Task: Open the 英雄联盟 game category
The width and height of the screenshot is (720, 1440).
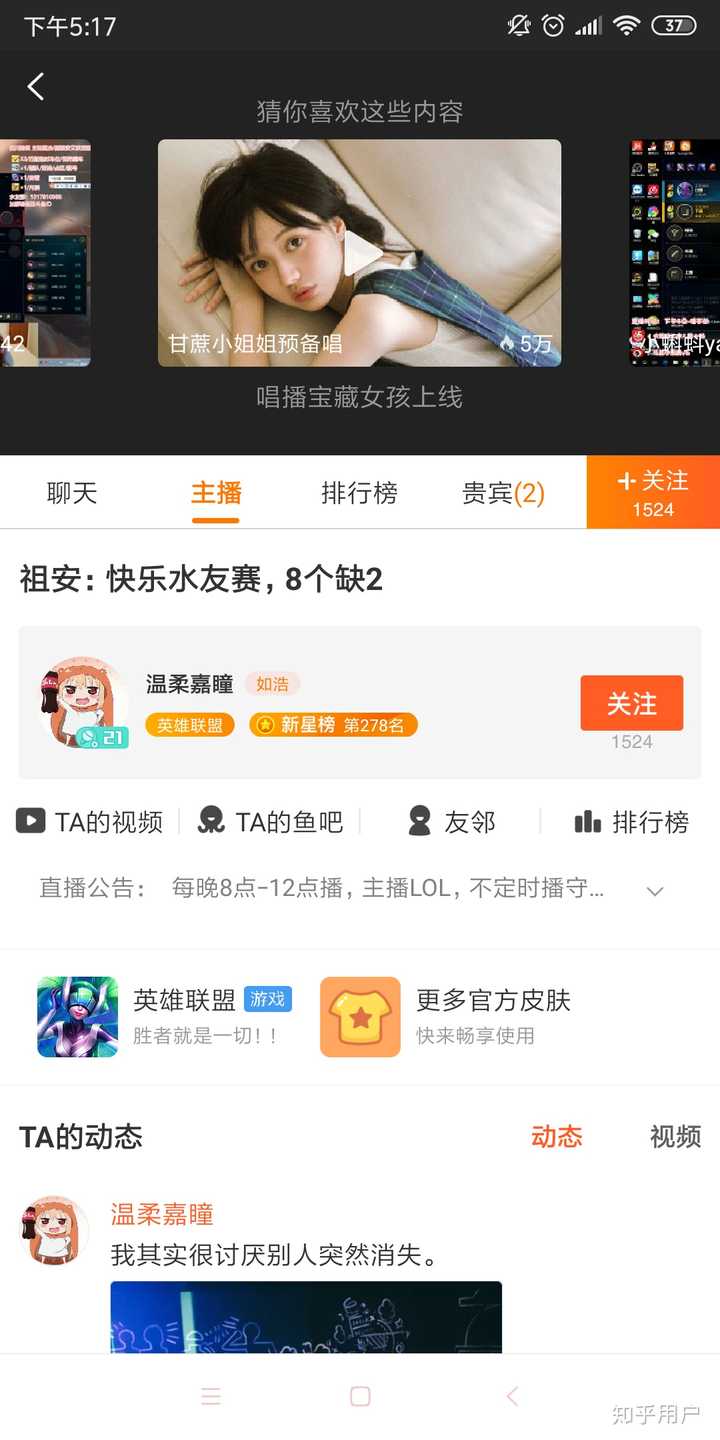Action: 160,1016
